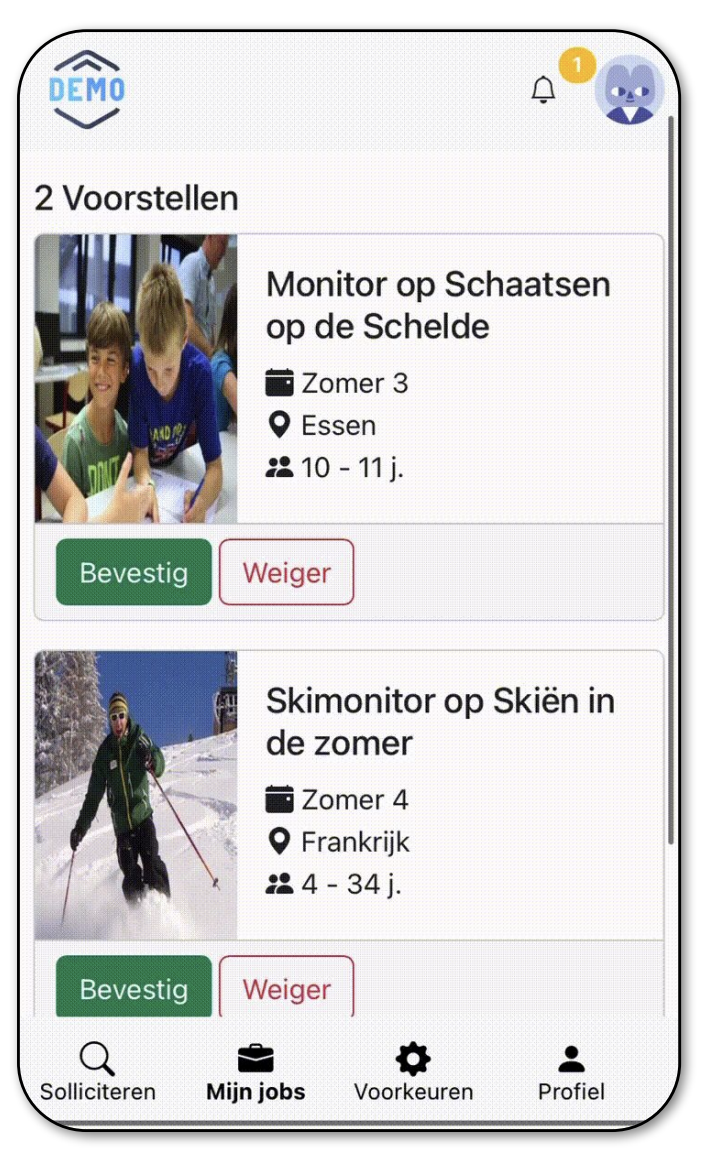710x1160 pixels.
Task: Tap the DEMO logo to go home
Action: click(x=87, y=90)
